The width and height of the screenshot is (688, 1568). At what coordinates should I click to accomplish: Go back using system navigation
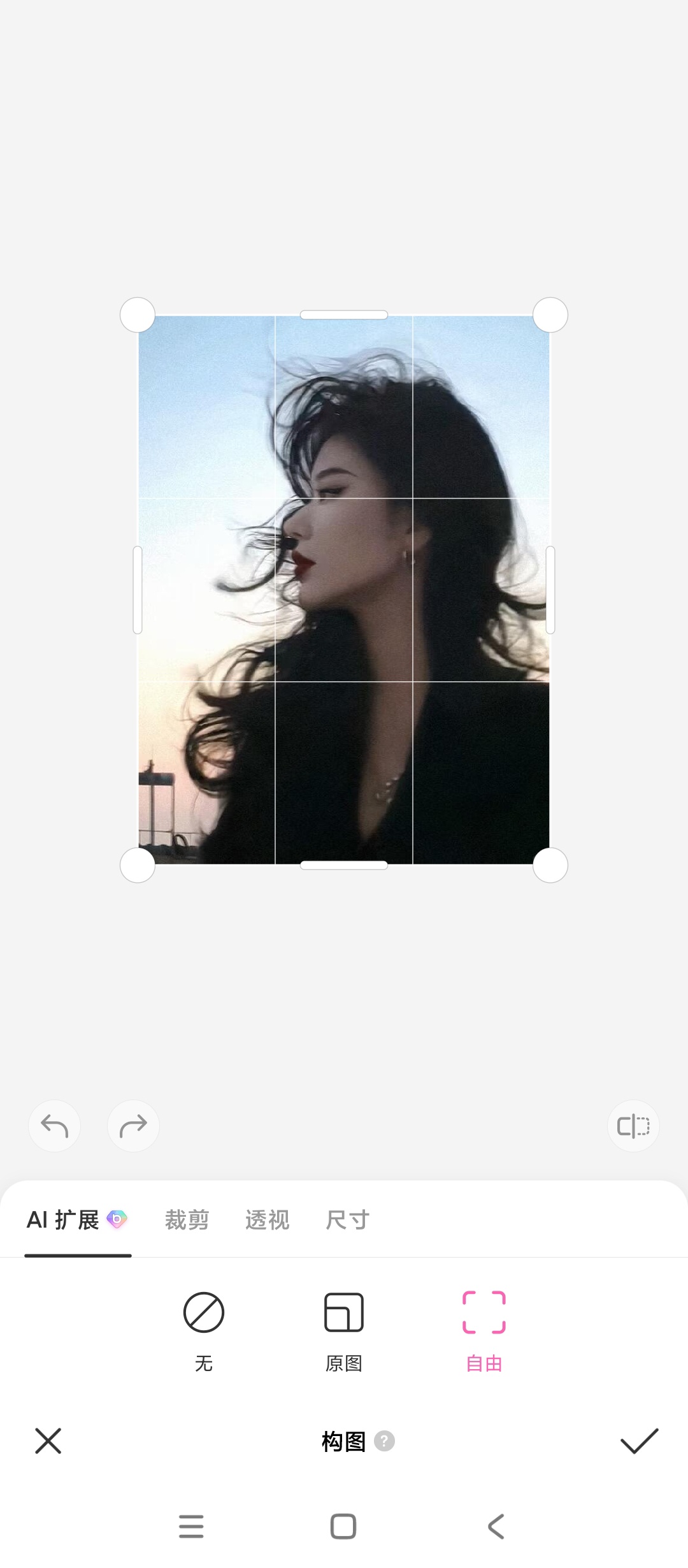[496, 1527]
